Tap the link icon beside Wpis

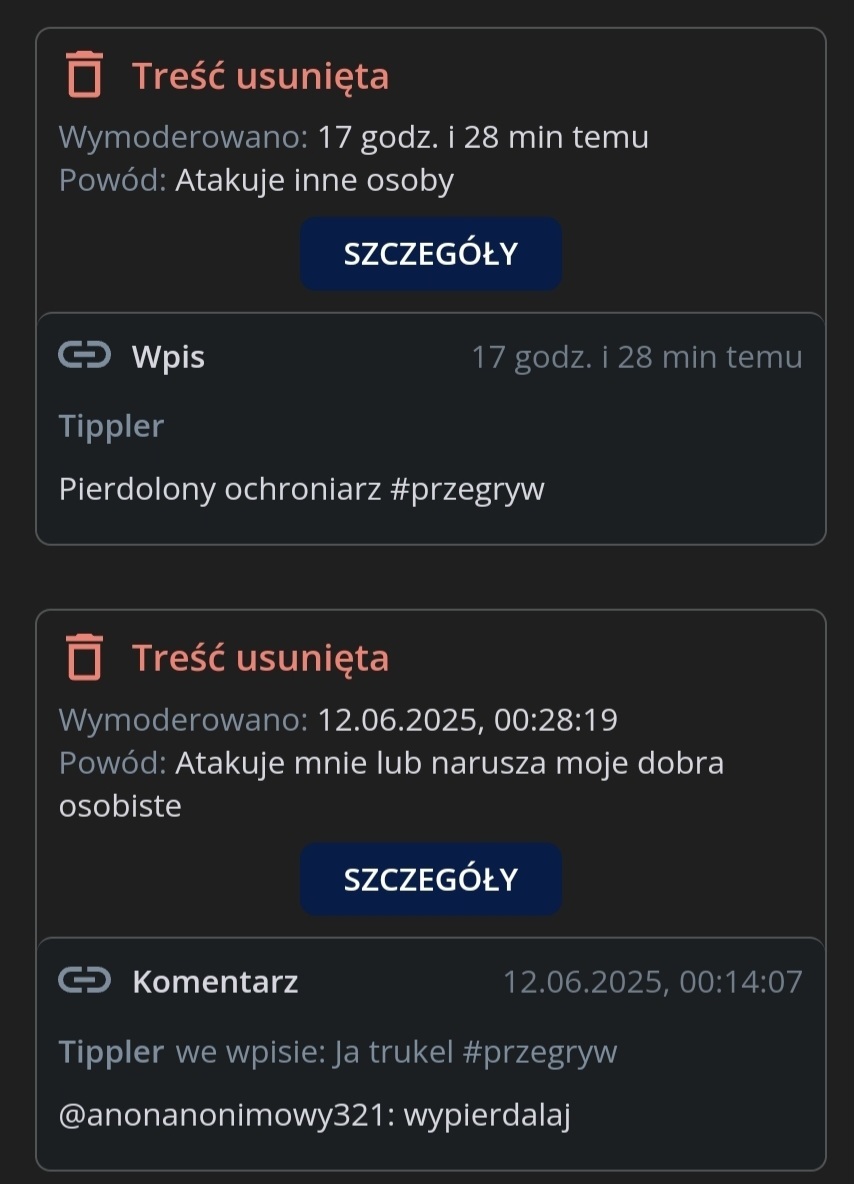point(85,355)
